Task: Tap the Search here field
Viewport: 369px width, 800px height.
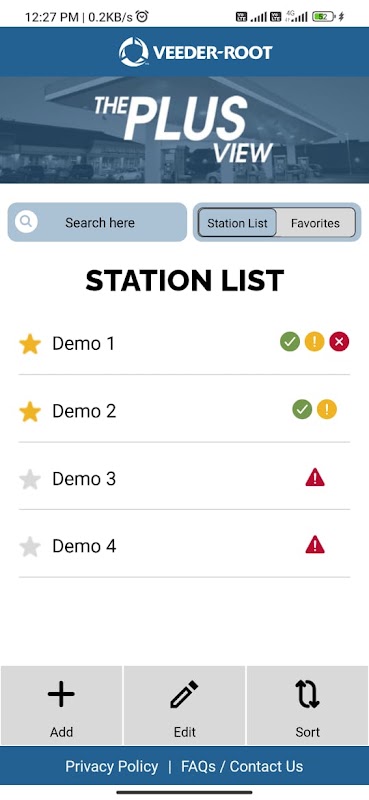Action: [97, 222]
